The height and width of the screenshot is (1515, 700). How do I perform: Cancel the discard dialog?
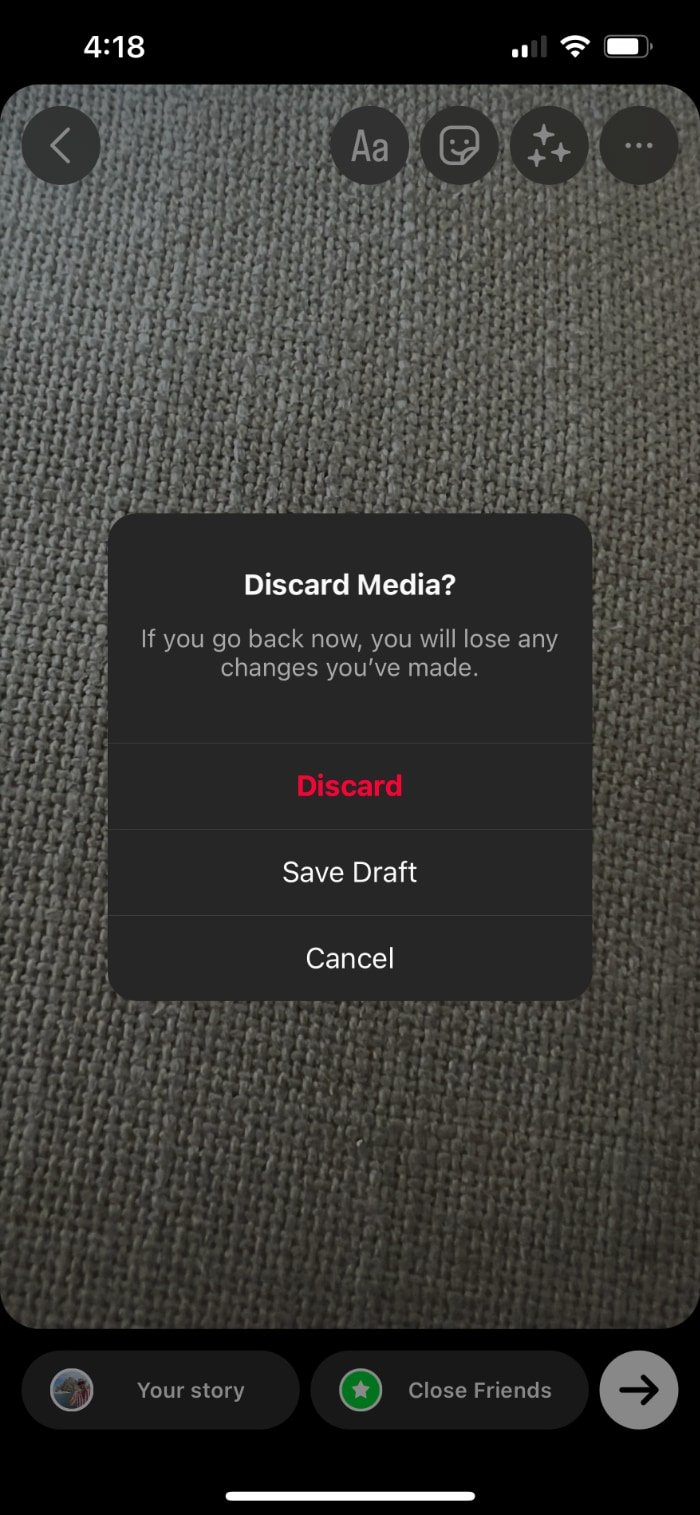point(349,958)
